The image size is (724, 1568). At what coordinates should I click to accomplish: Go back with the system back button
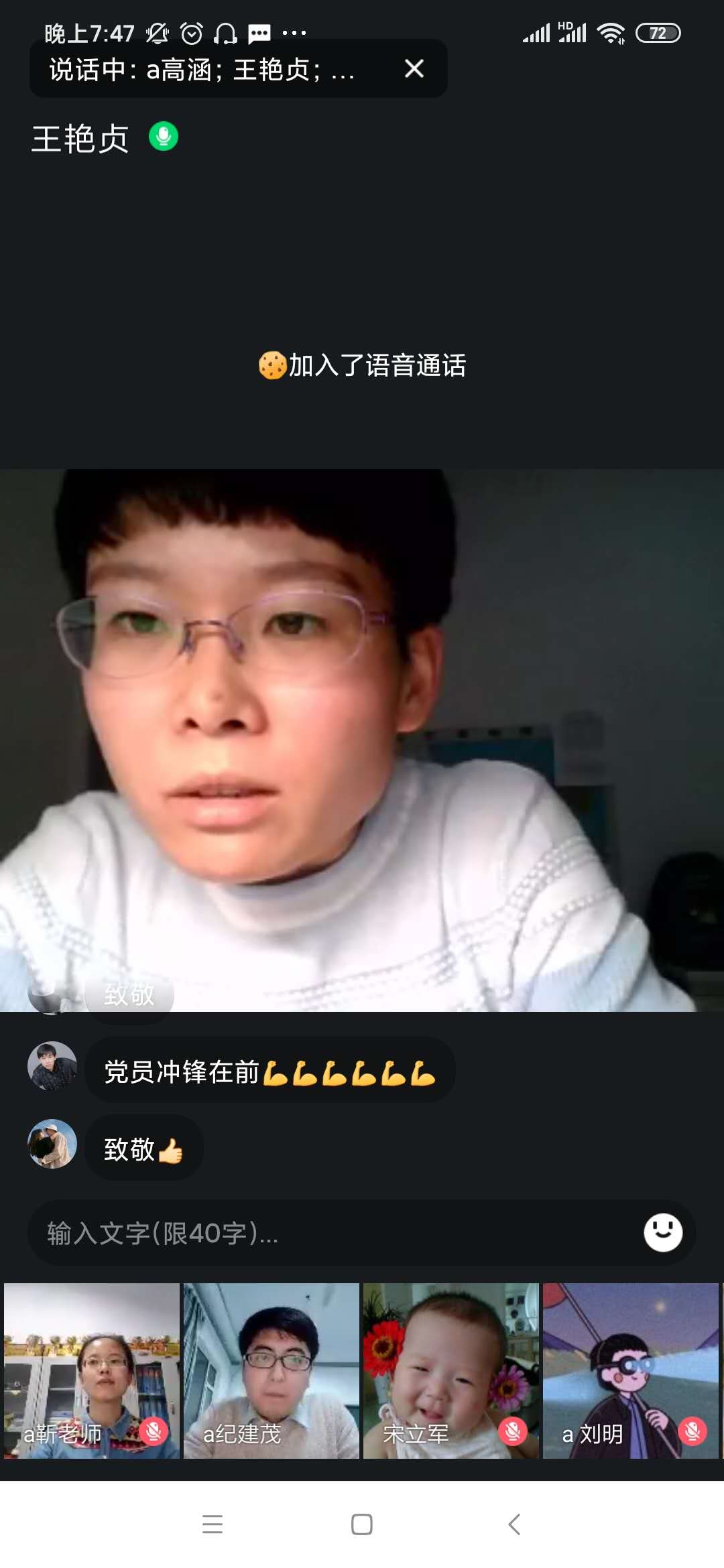514,1524
